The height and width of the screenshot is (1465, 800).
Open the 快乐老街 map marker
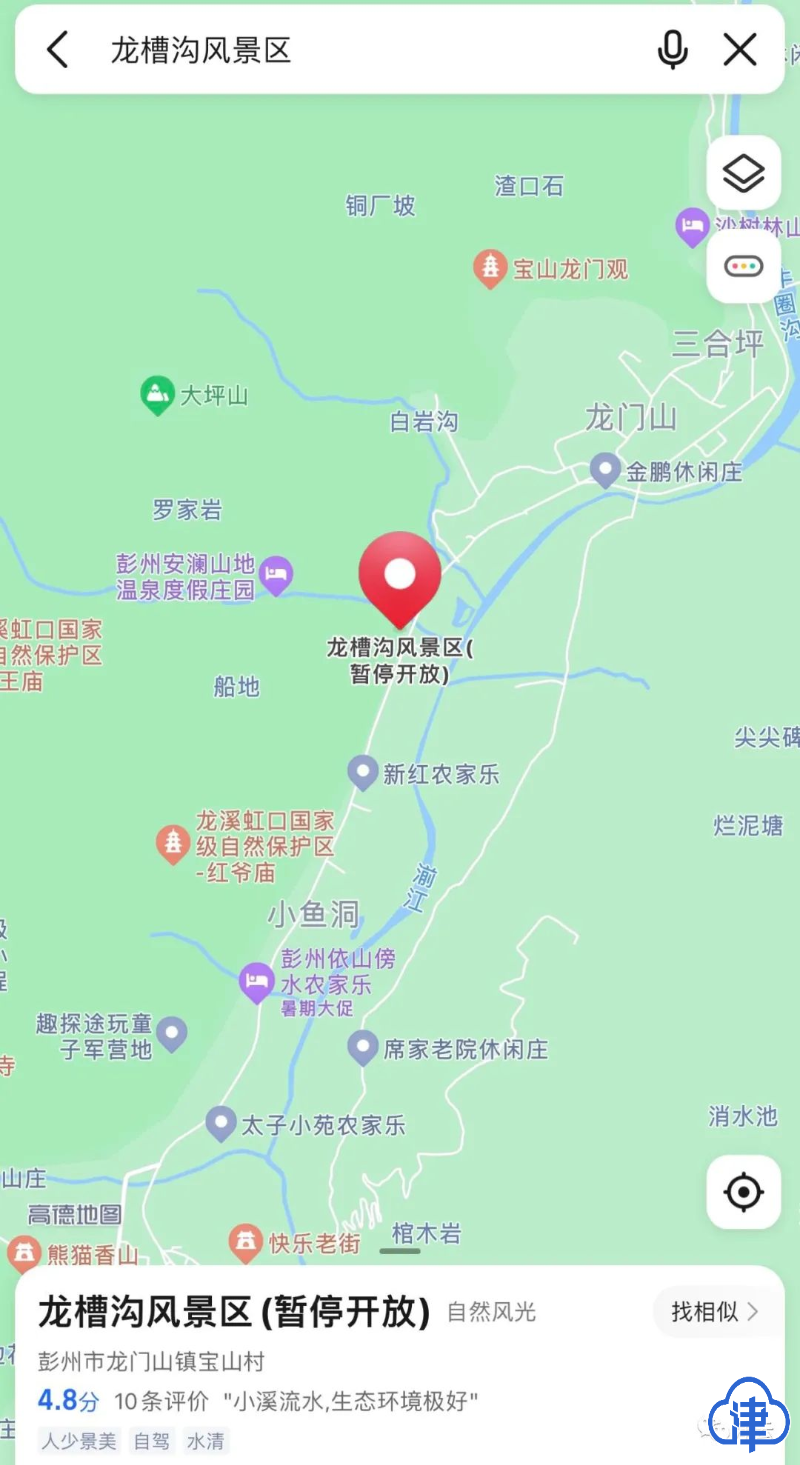point(245,1243)
